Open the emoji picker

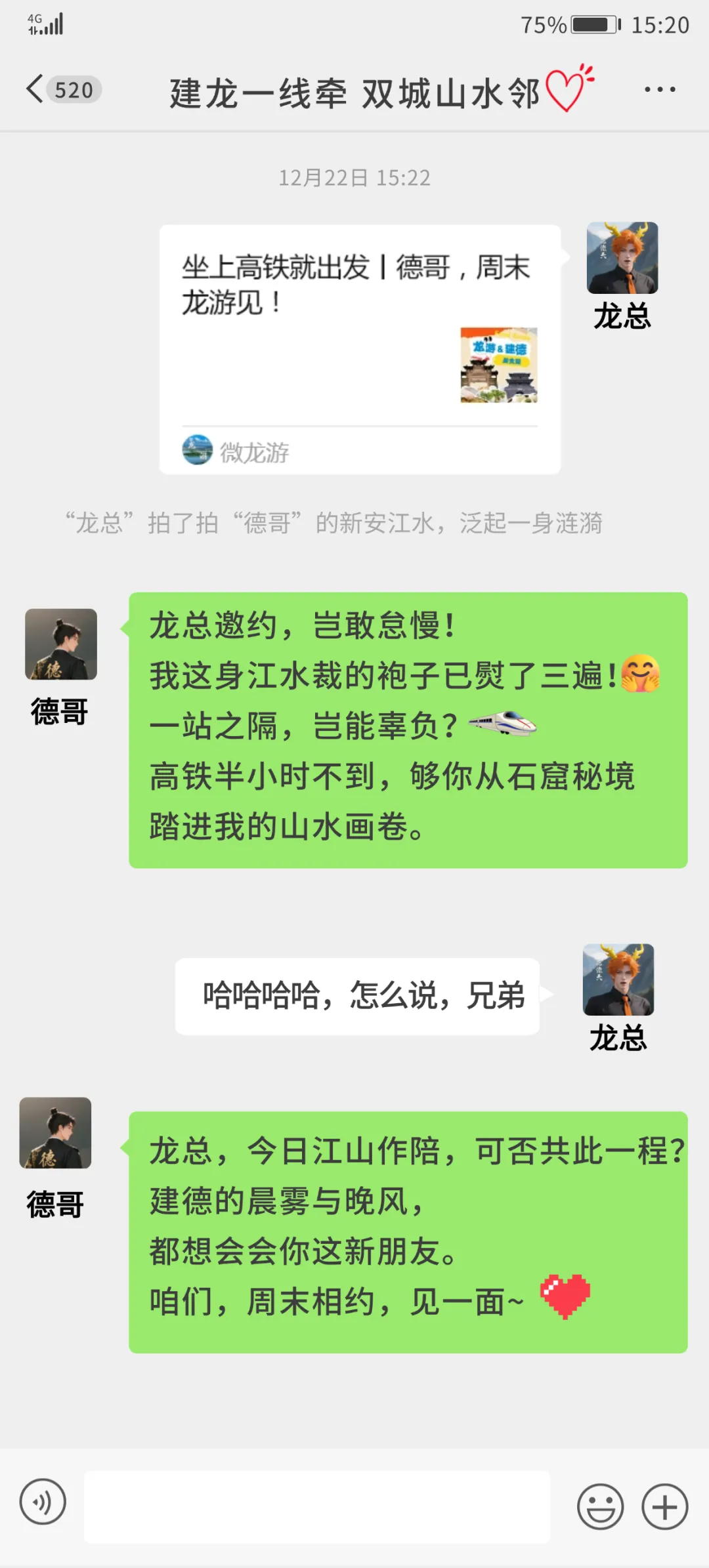(600, 1506)
